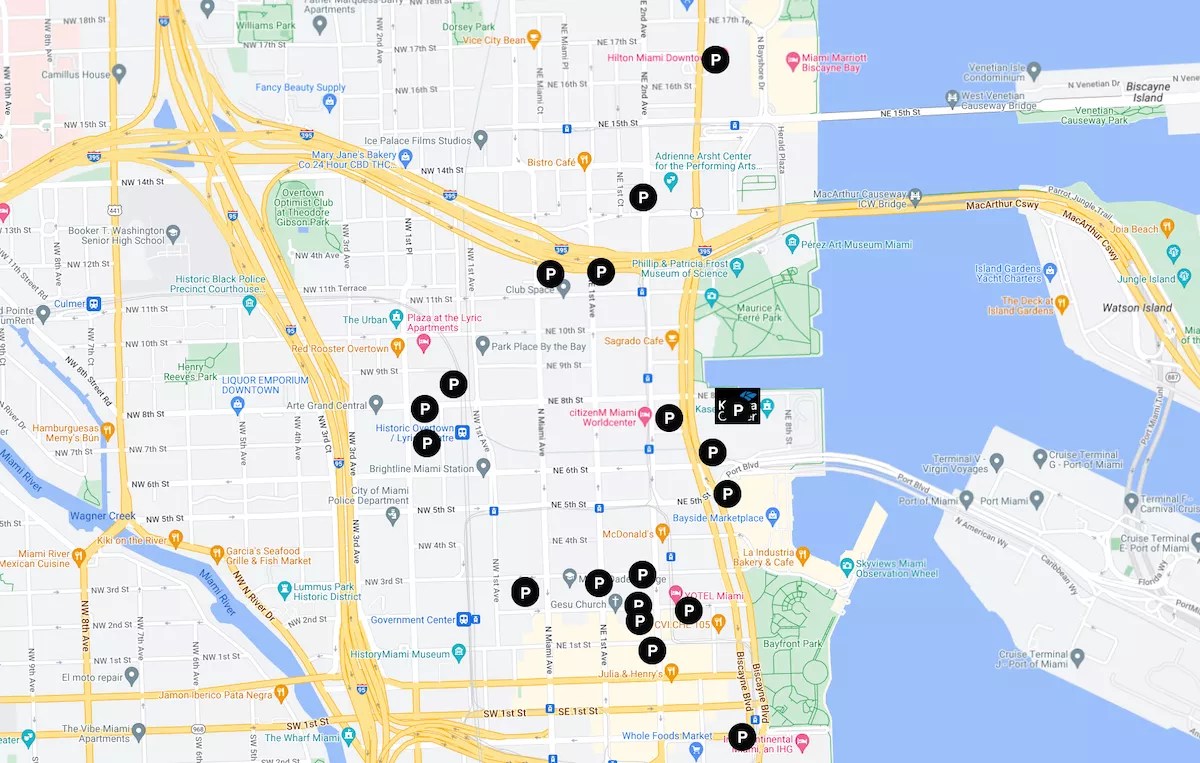The image size is (1200, 763).
Task: Select the parking marker beside Hilton Miami Downtown
Action: 715,60
